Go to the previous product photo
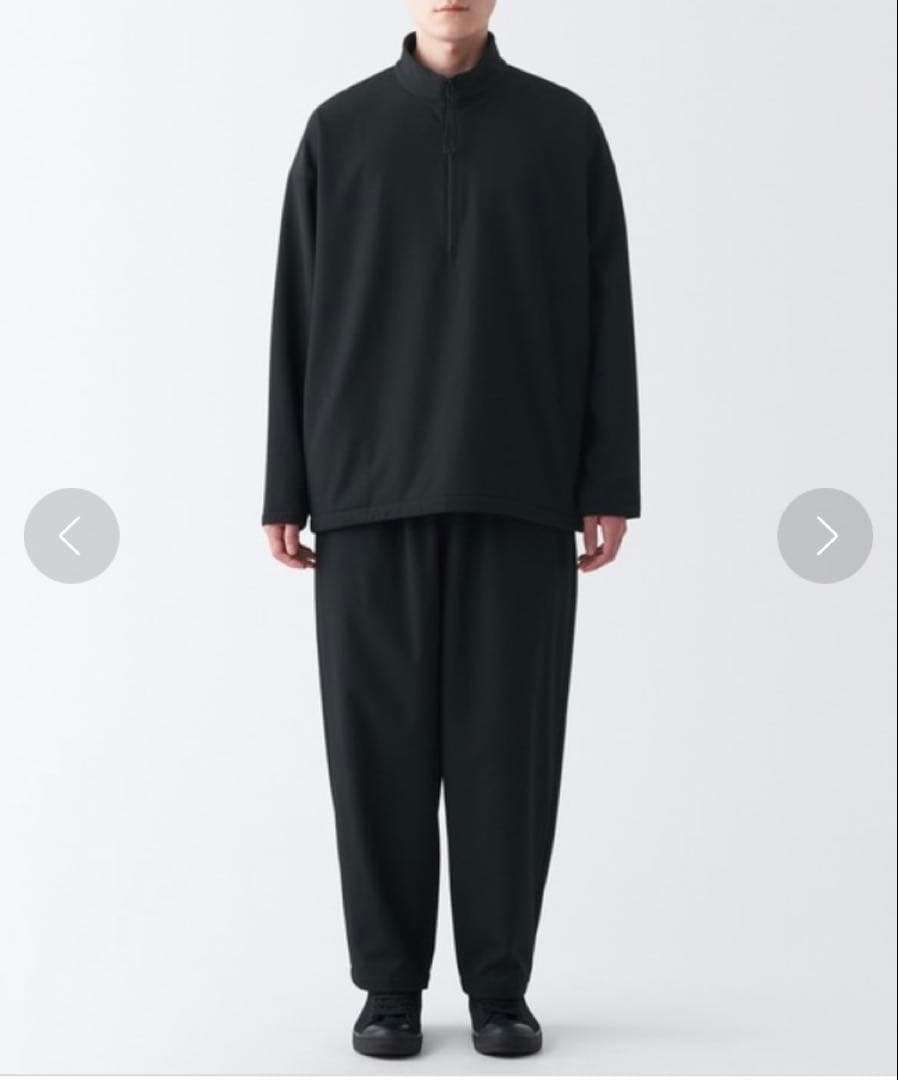898x1080 pixels. (71, 536)
